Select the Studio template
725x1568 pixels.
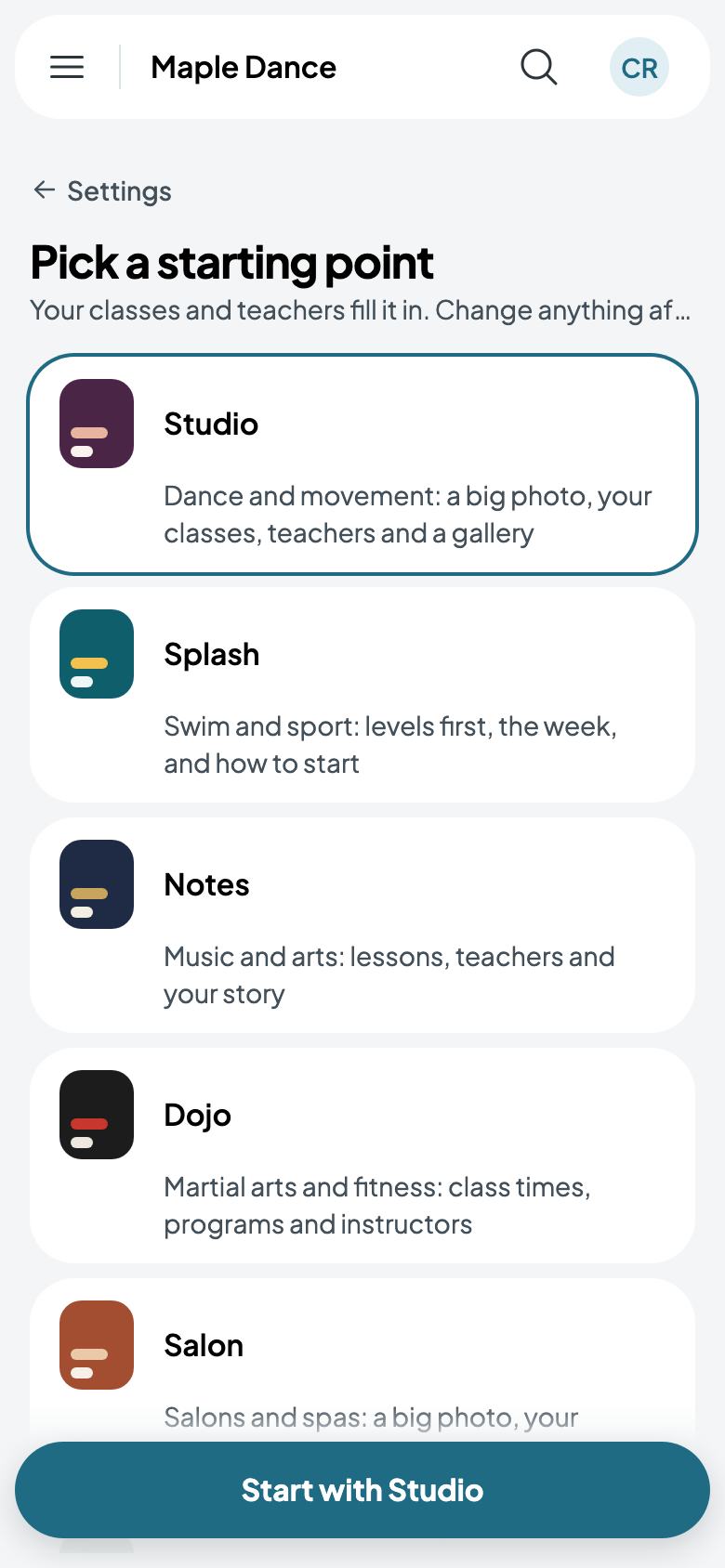(362, 464)
